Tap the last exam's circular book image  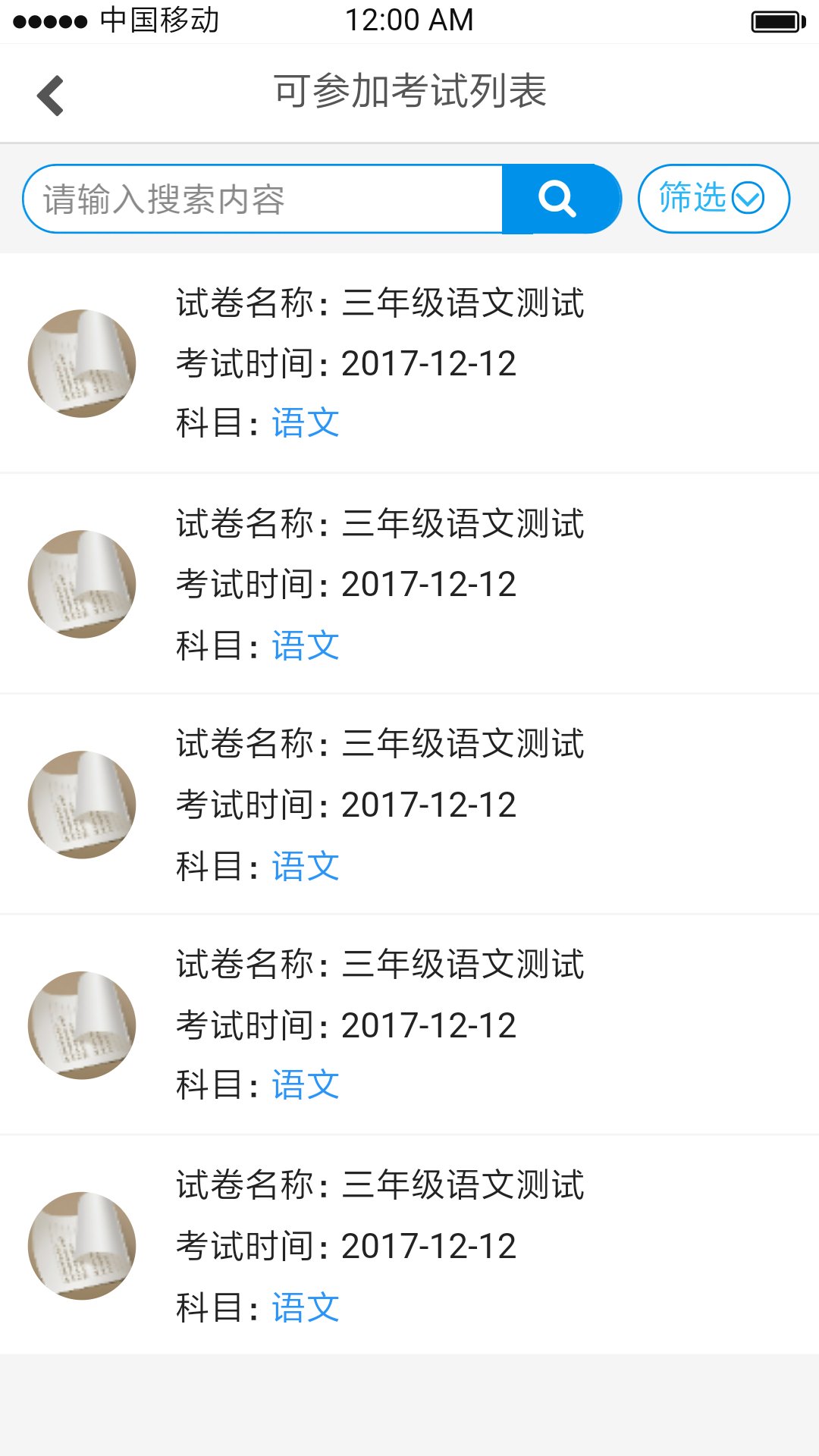(82, 1244)
